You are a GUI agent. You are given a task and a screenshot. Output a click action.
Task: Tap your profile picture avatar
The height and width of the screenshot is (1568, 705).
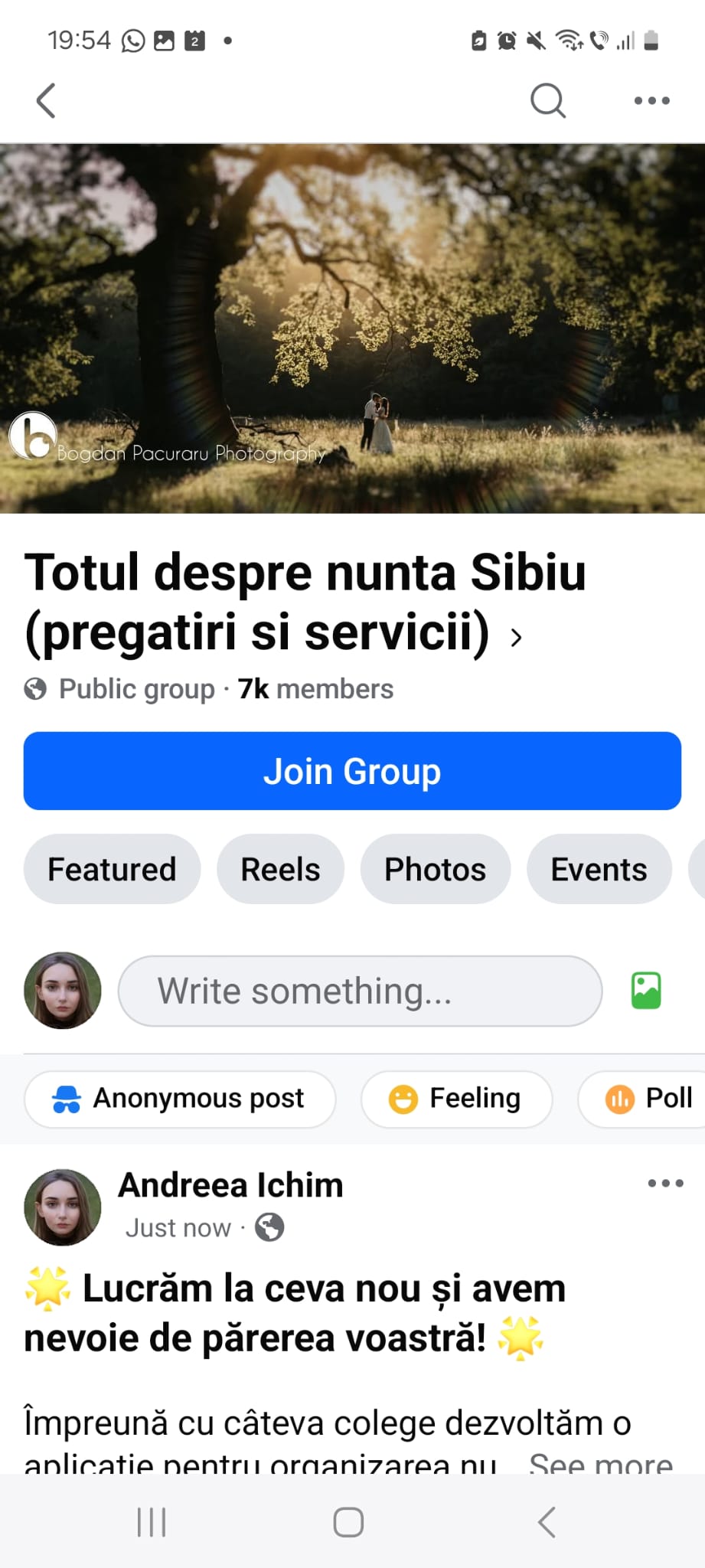click(63, 990)
